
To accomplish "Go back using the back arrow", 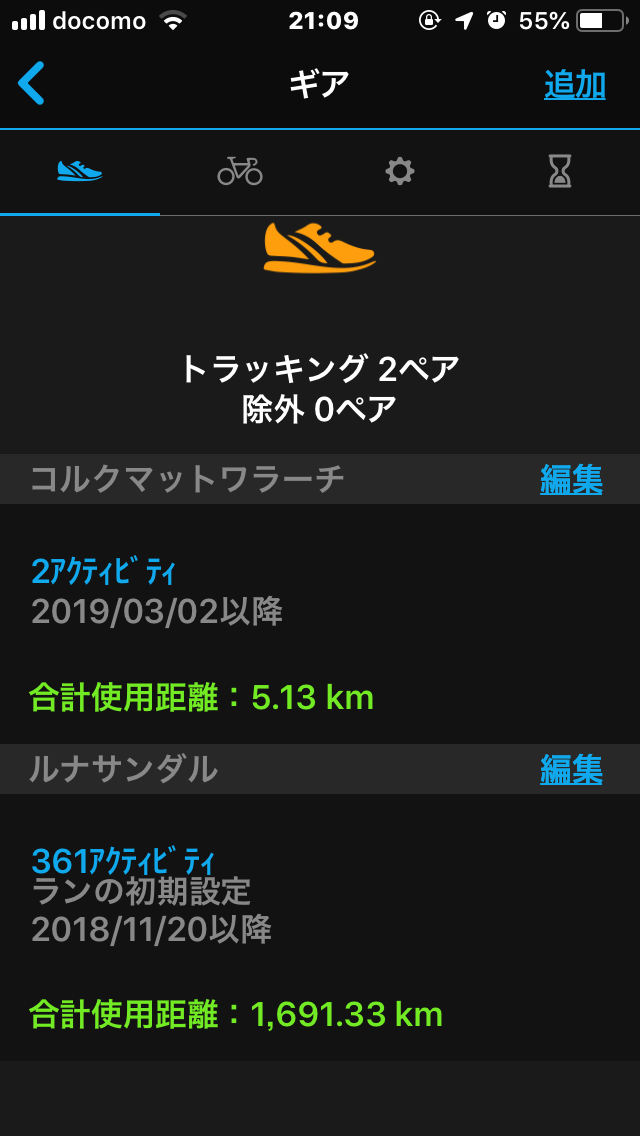I will 32,83.
